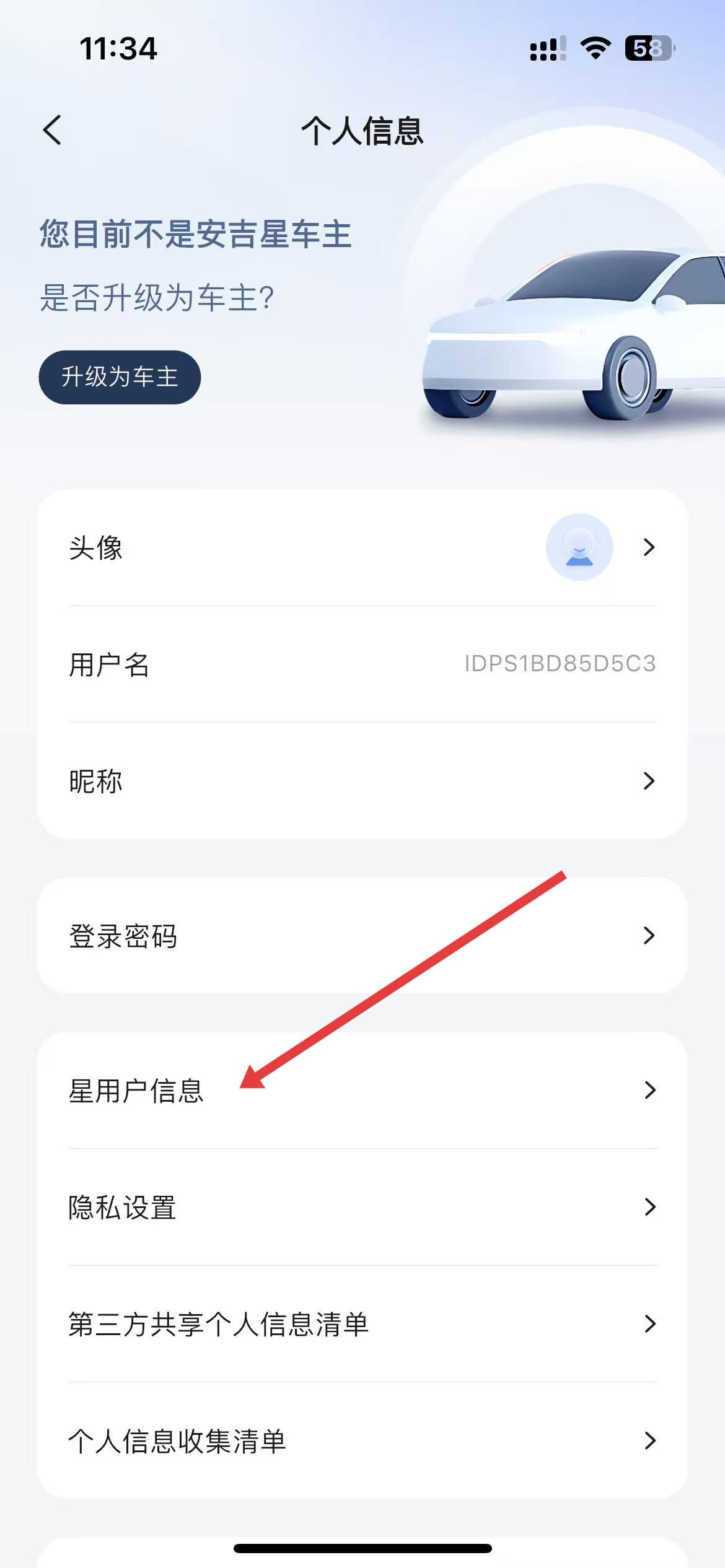View 个人信息收集清单
This screenshot has width=725, height=1568.
pyautogui.click(x=362, y=1441)
